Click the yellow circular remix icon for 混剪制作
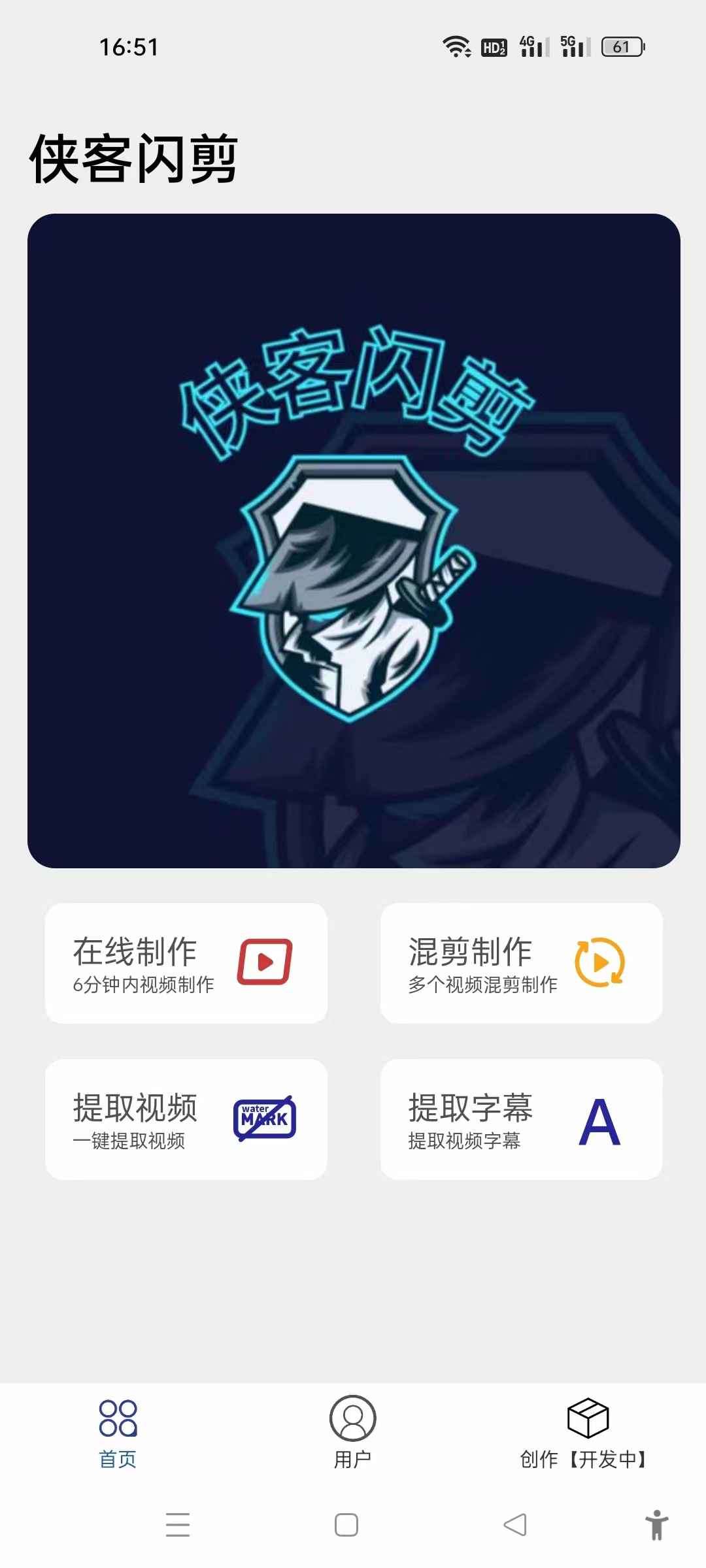706x1568 pixels. click(x=601, y=961)
